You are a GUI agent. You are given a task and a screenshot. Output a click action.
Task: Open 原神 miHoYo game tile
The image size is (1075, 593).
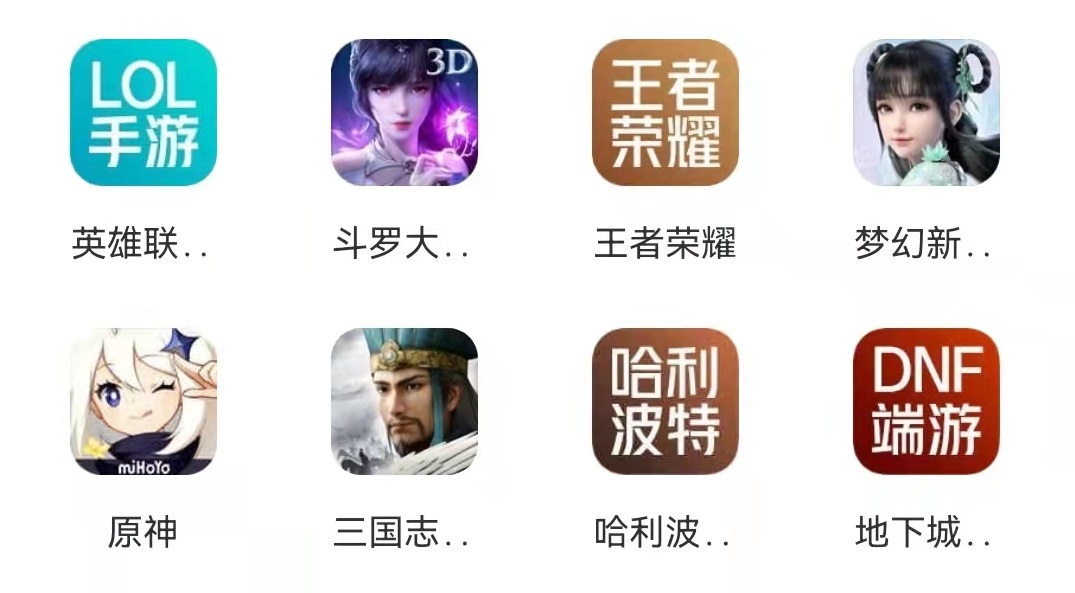143,401
